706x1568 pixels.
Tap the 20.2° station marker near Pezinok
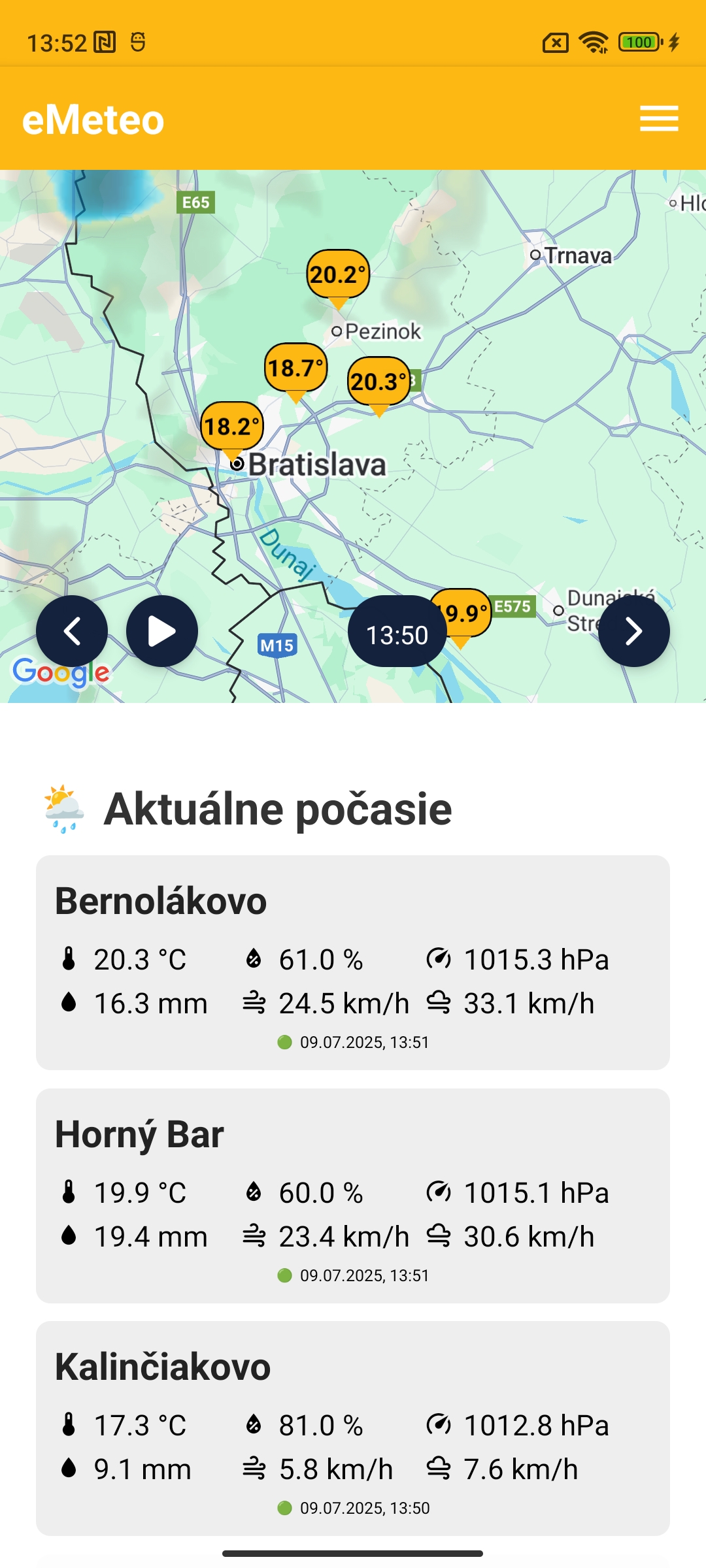(338, 274)
